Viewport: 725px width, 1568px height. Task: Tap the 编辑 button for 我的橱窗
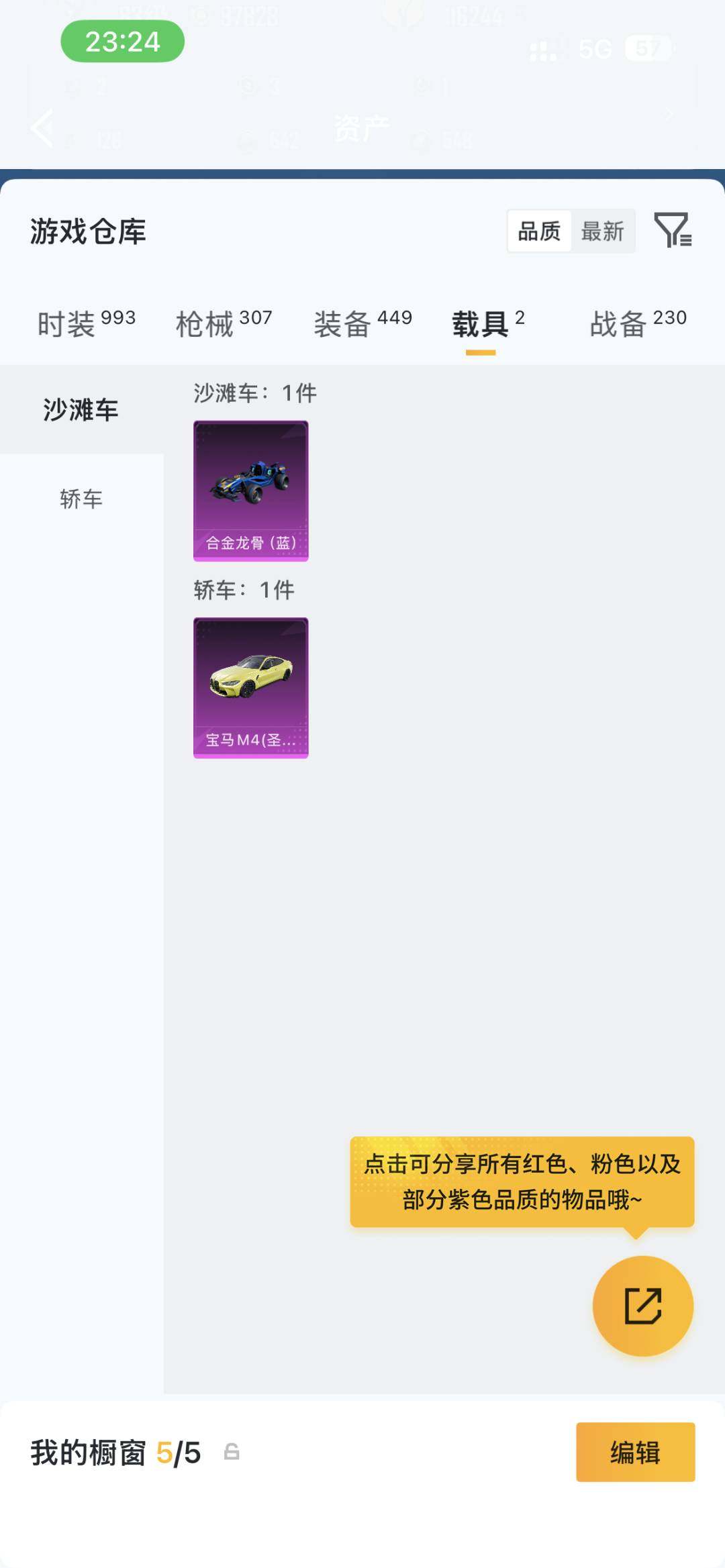636,1452
